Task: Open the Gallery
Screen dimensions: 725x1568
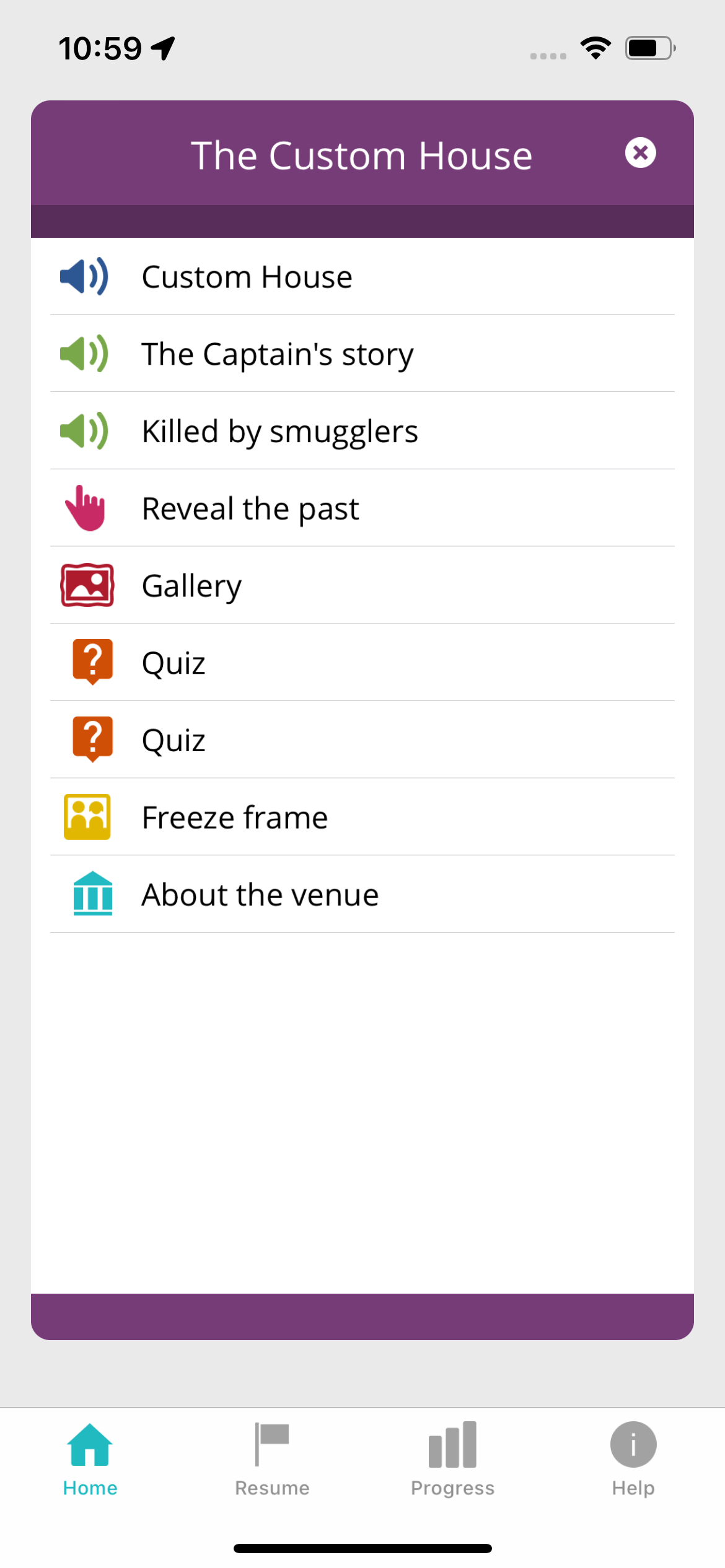Action: (362, 585)
